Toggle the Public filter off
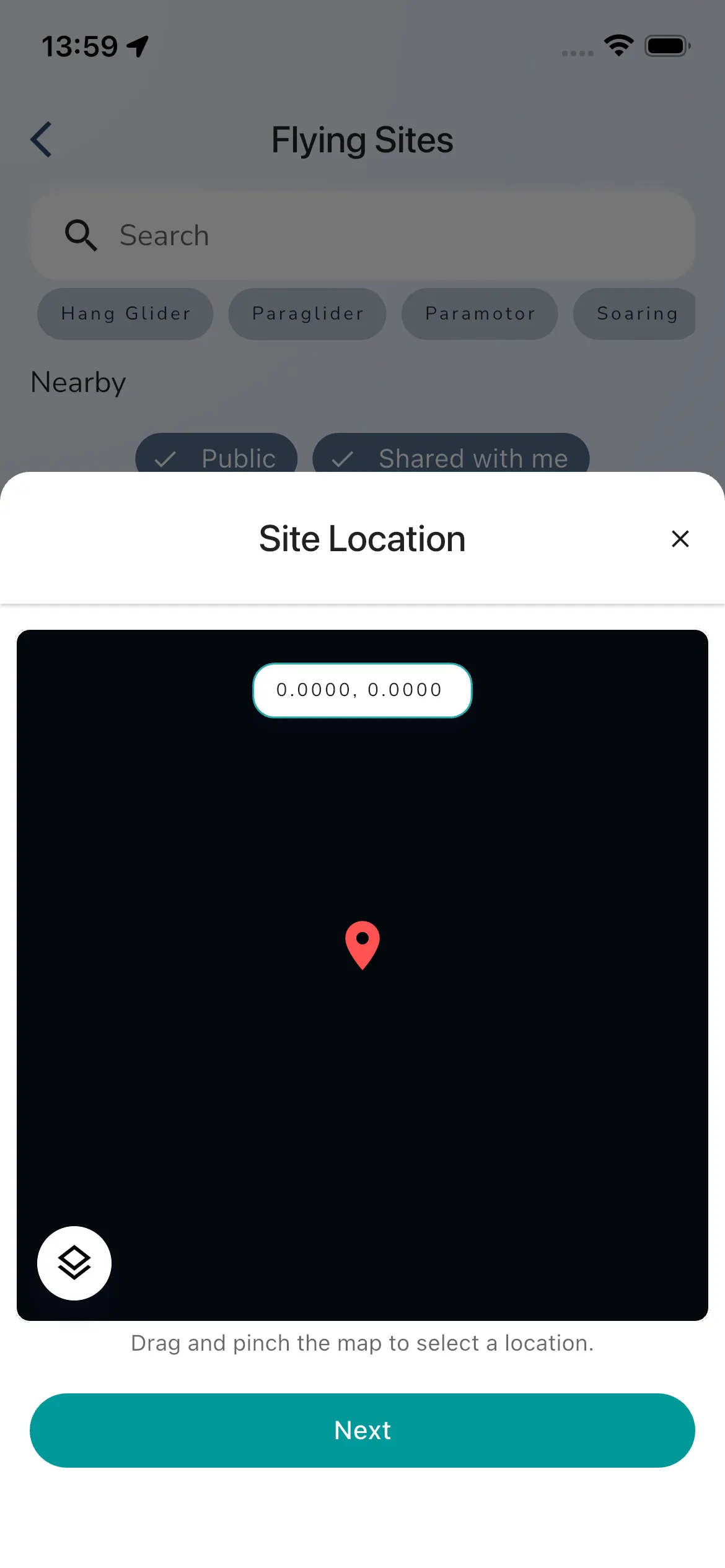 pyautogui.click(x=216, y=458)
